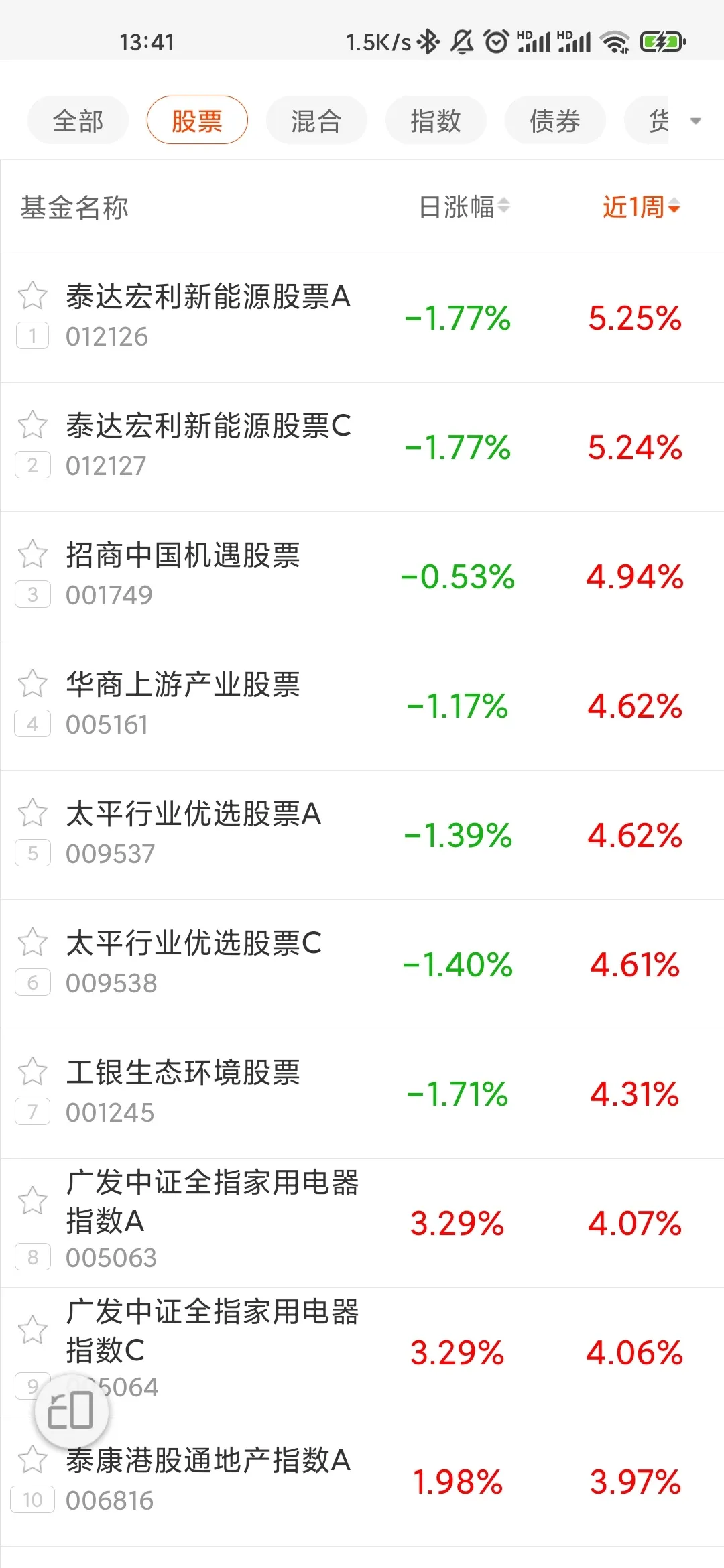Tap the floating screen-switch button
Viewport: 724px width, 1568px height.
pyautogui.click(x=71, y=1410)
